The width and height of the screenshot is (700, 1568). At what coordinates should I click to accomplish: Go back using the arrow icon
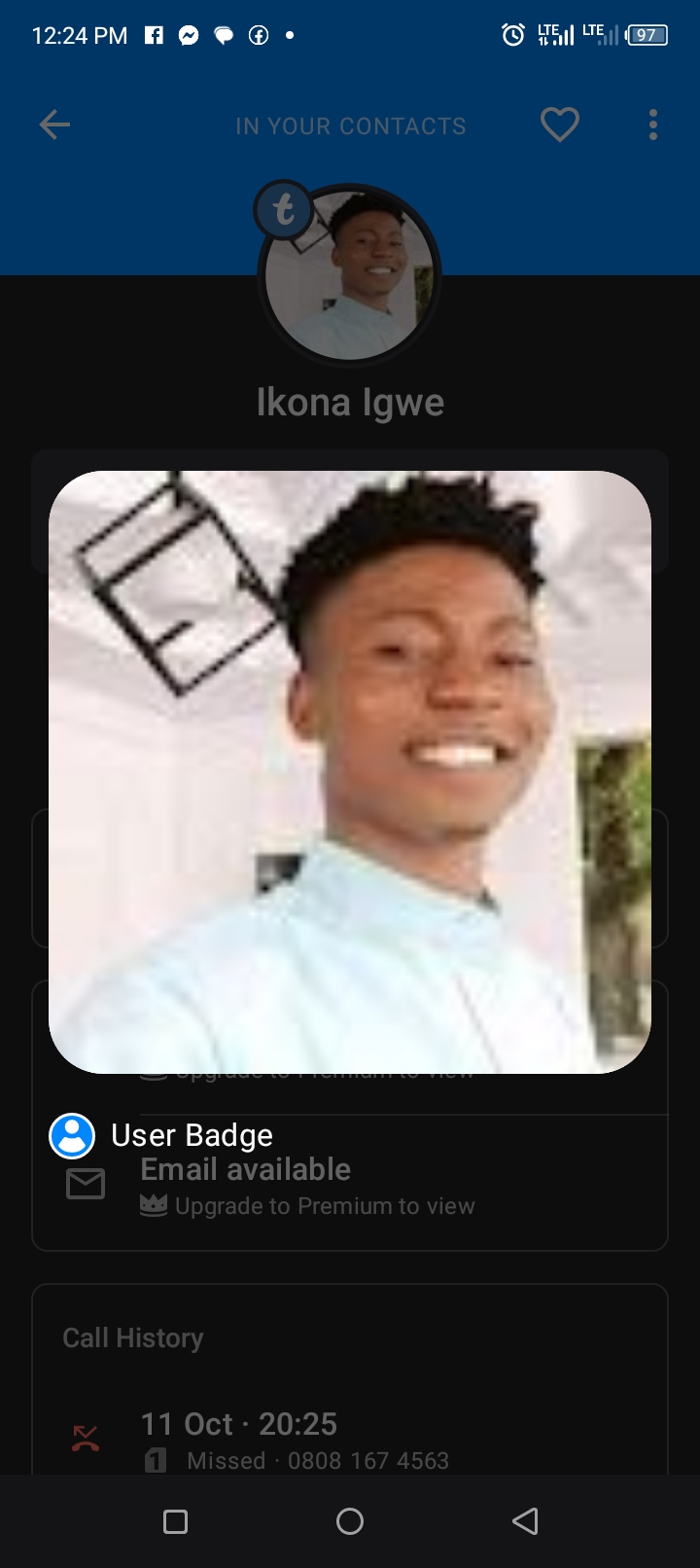[54, 125]
